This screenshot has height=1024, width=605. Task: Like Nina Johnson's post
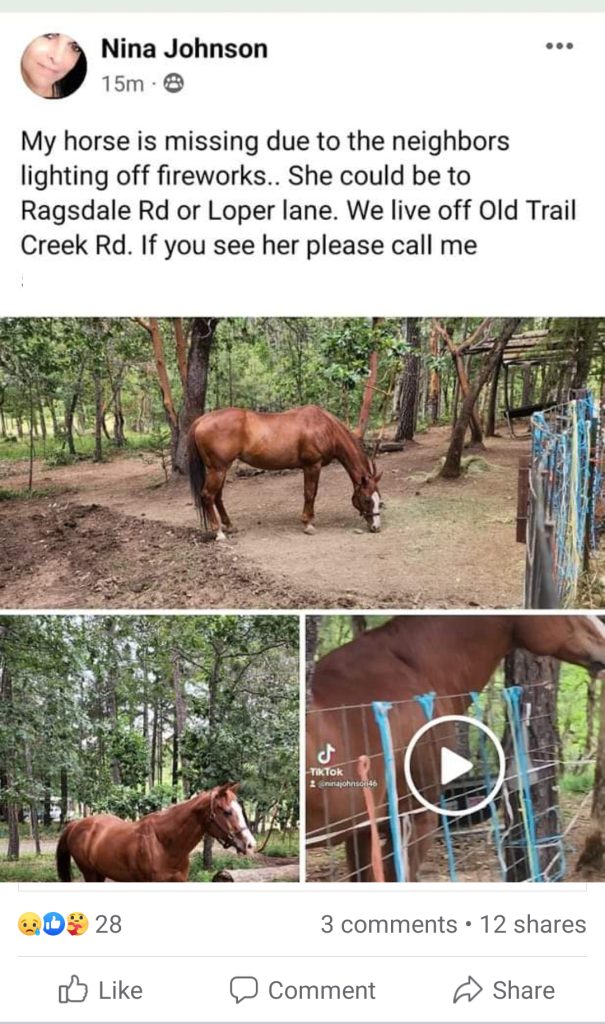pos(101,990)
